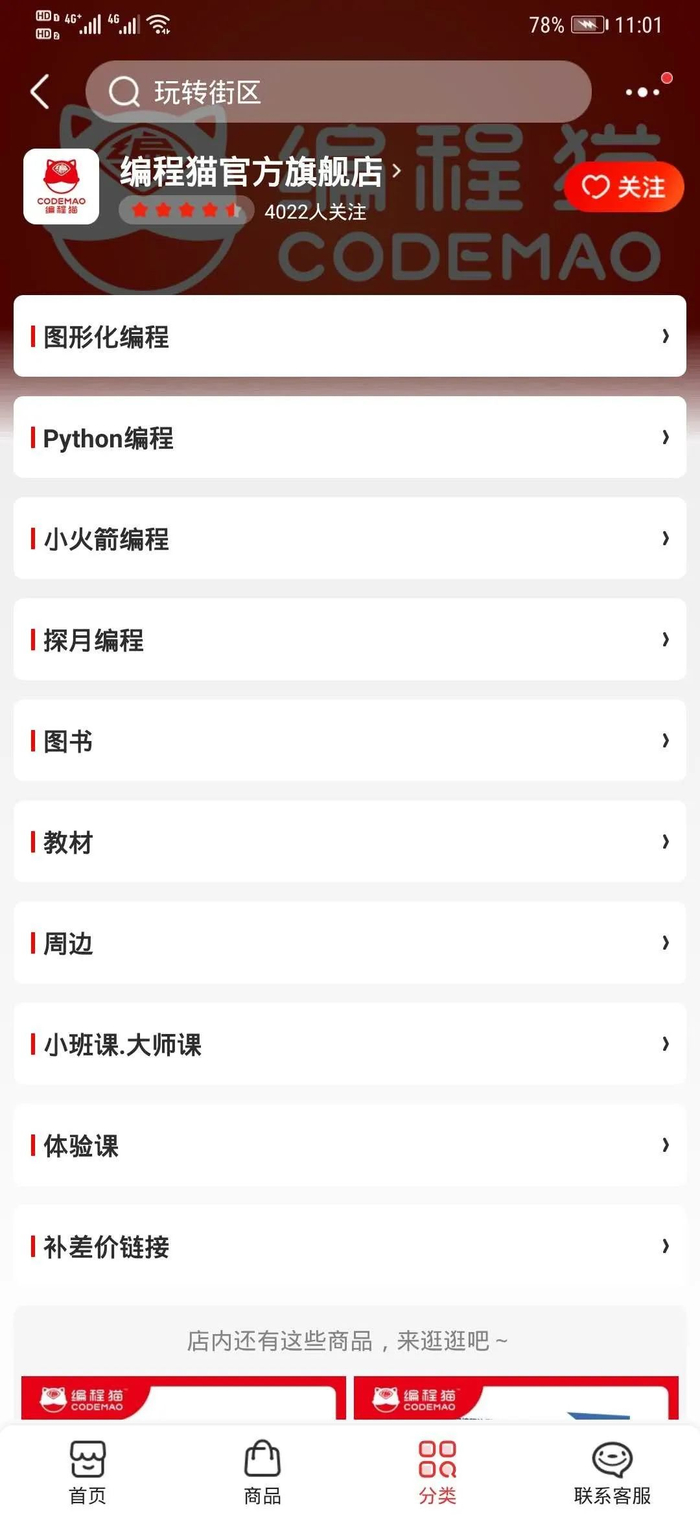This screenshot has height=1517, width=700.
Task: Open the three-dot overflow menu
Action: point(642,92)
